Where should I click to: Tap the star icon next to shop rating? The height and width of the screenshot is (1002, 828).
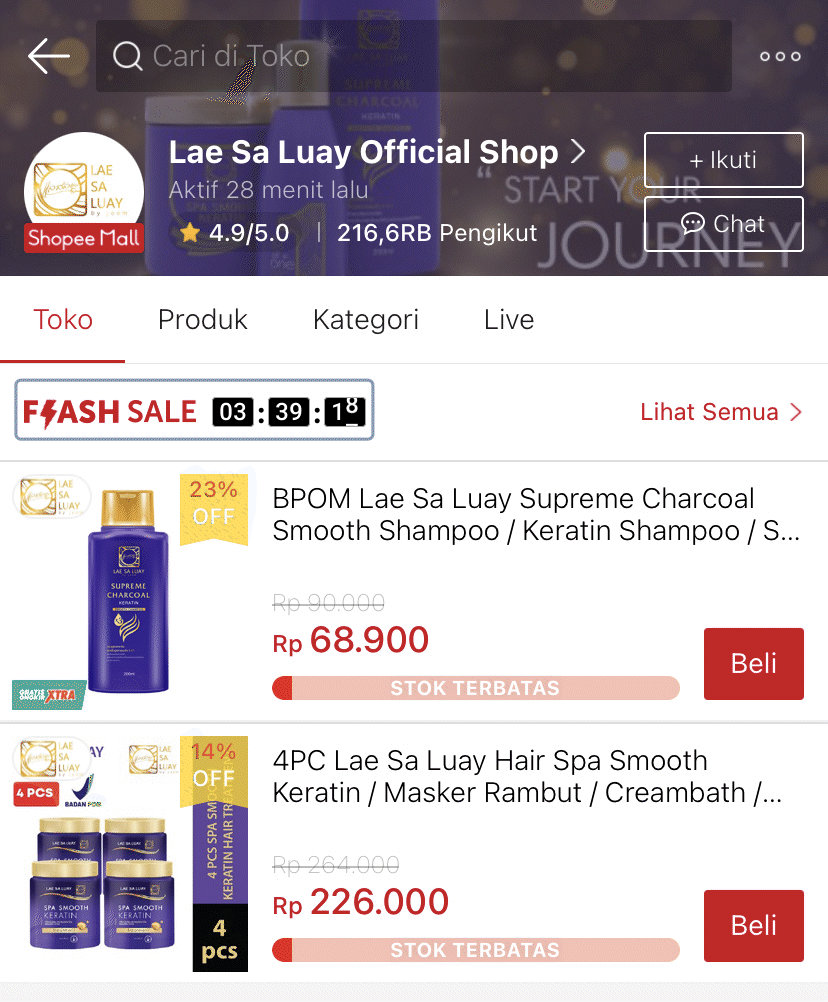coord(190,232)
